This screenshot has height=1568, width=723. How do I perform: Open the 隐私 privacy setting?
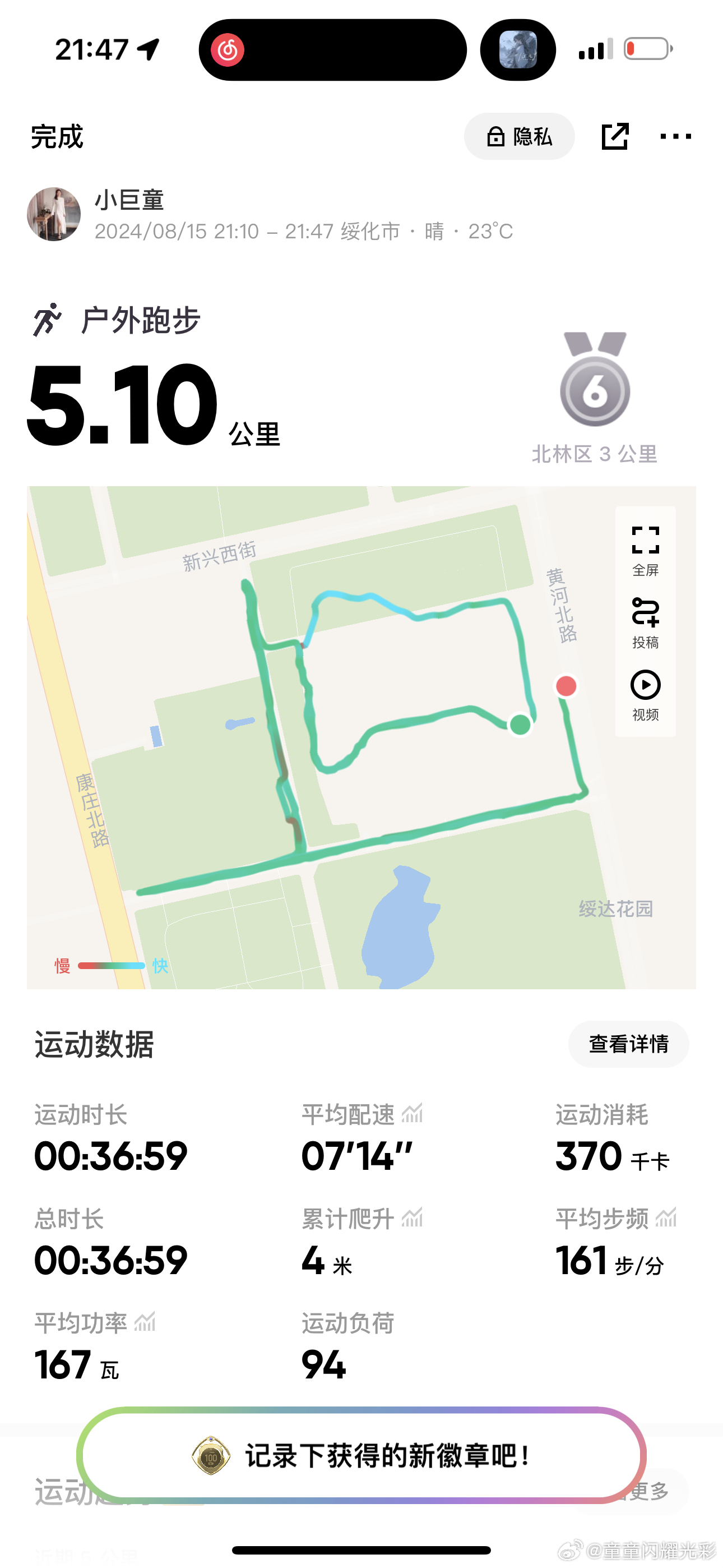(519, 136)
